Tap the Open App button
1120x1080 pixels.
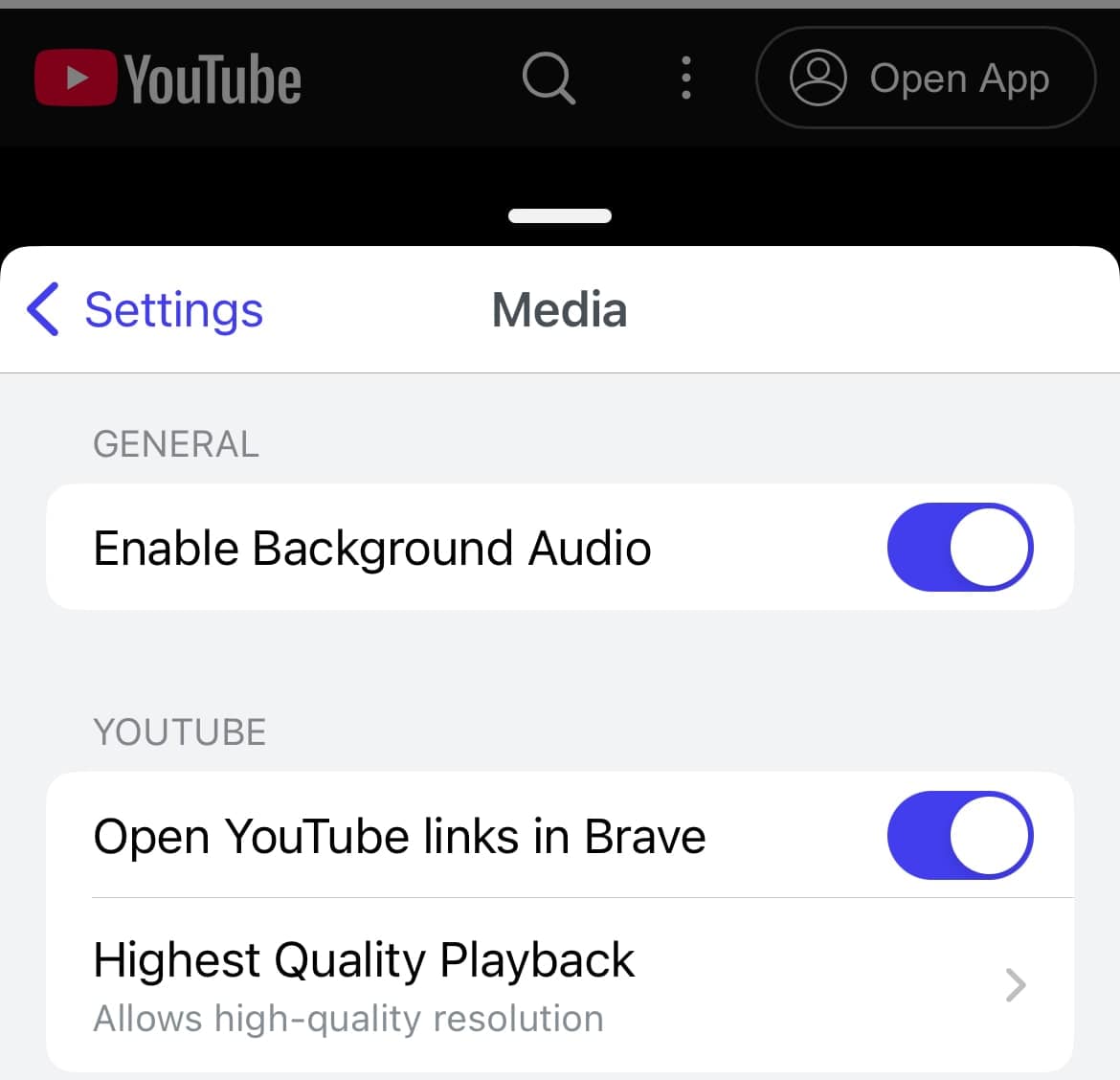point(925,79)
